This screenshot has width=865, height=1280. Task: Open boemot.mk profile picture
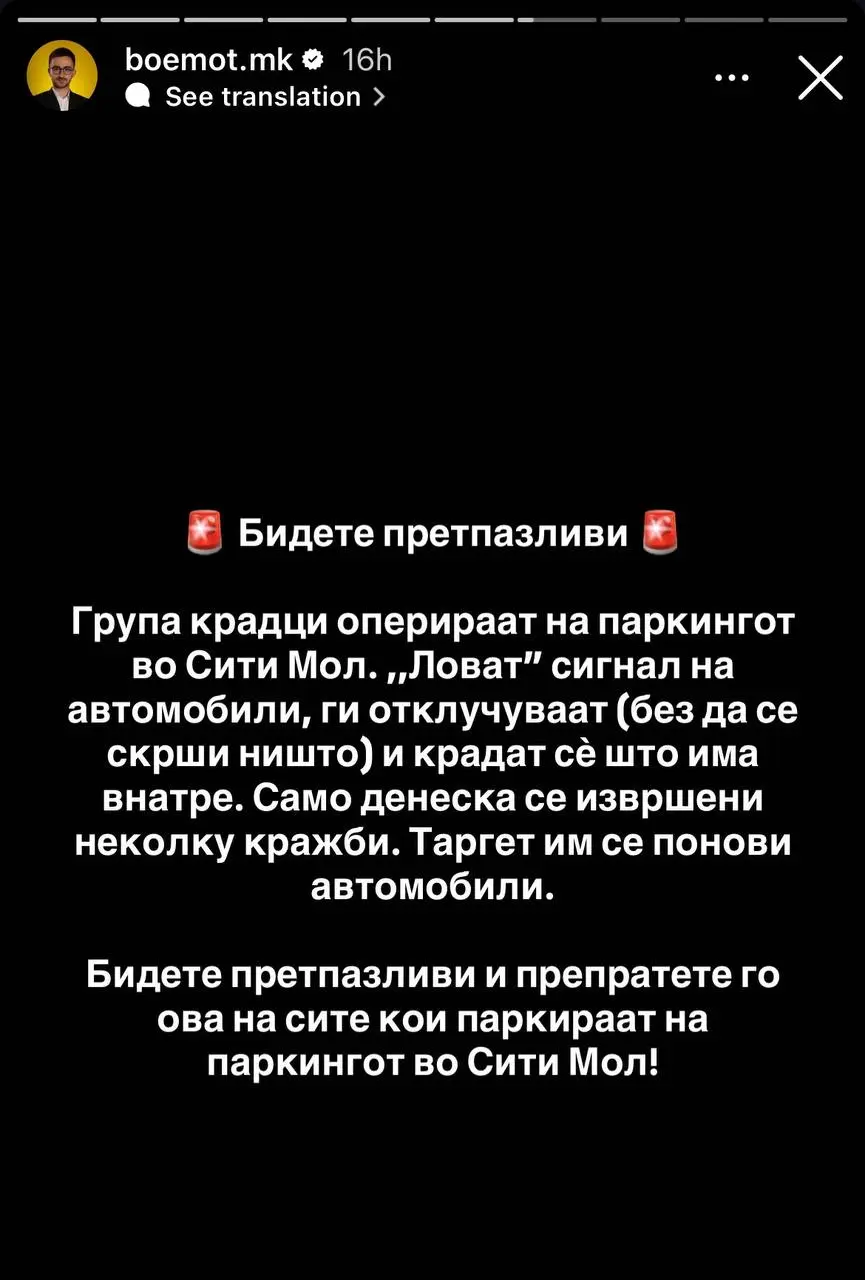pos(62,76)
